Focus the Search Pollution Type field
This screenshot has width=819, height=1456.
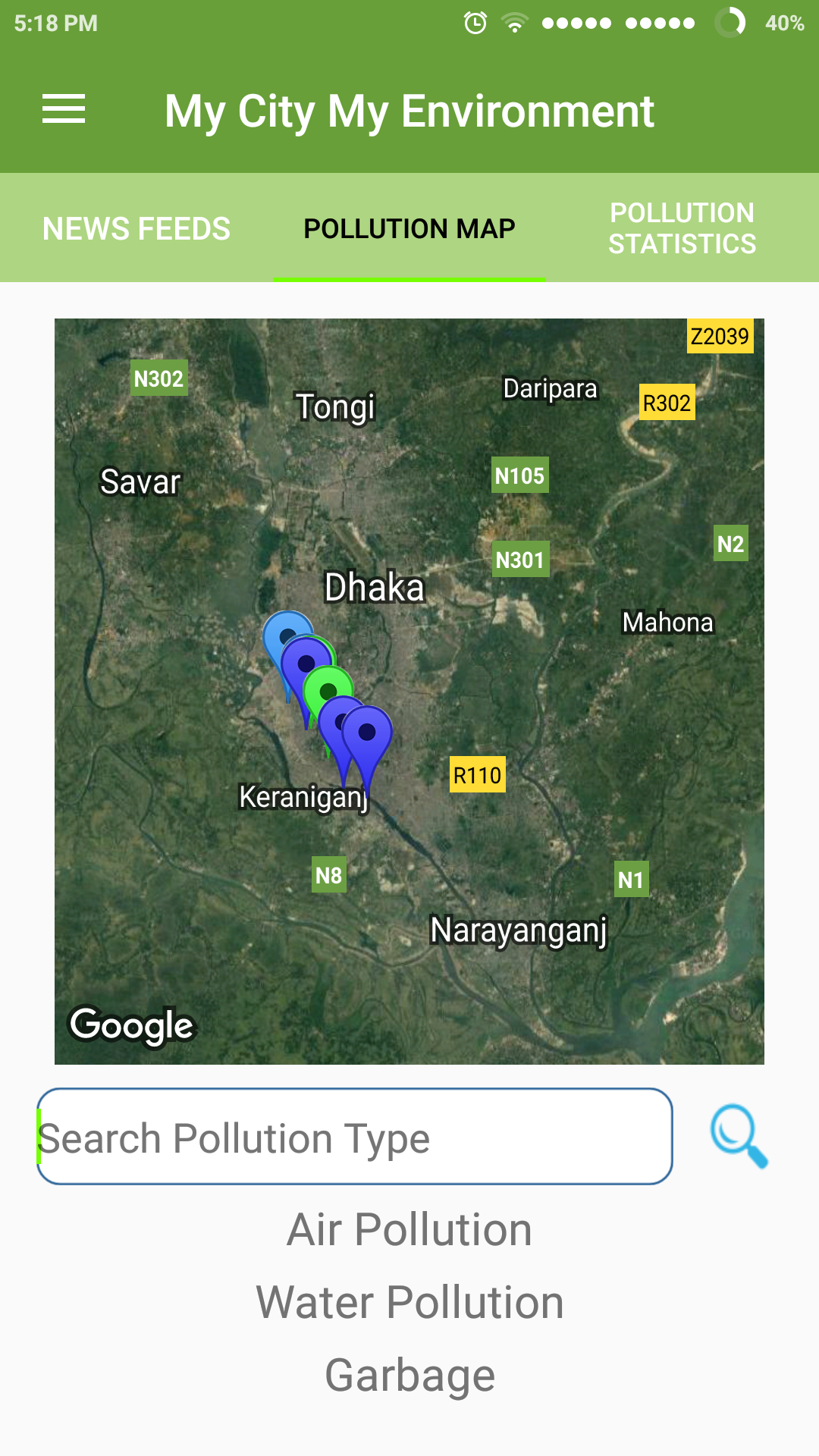click(354, 1137)
